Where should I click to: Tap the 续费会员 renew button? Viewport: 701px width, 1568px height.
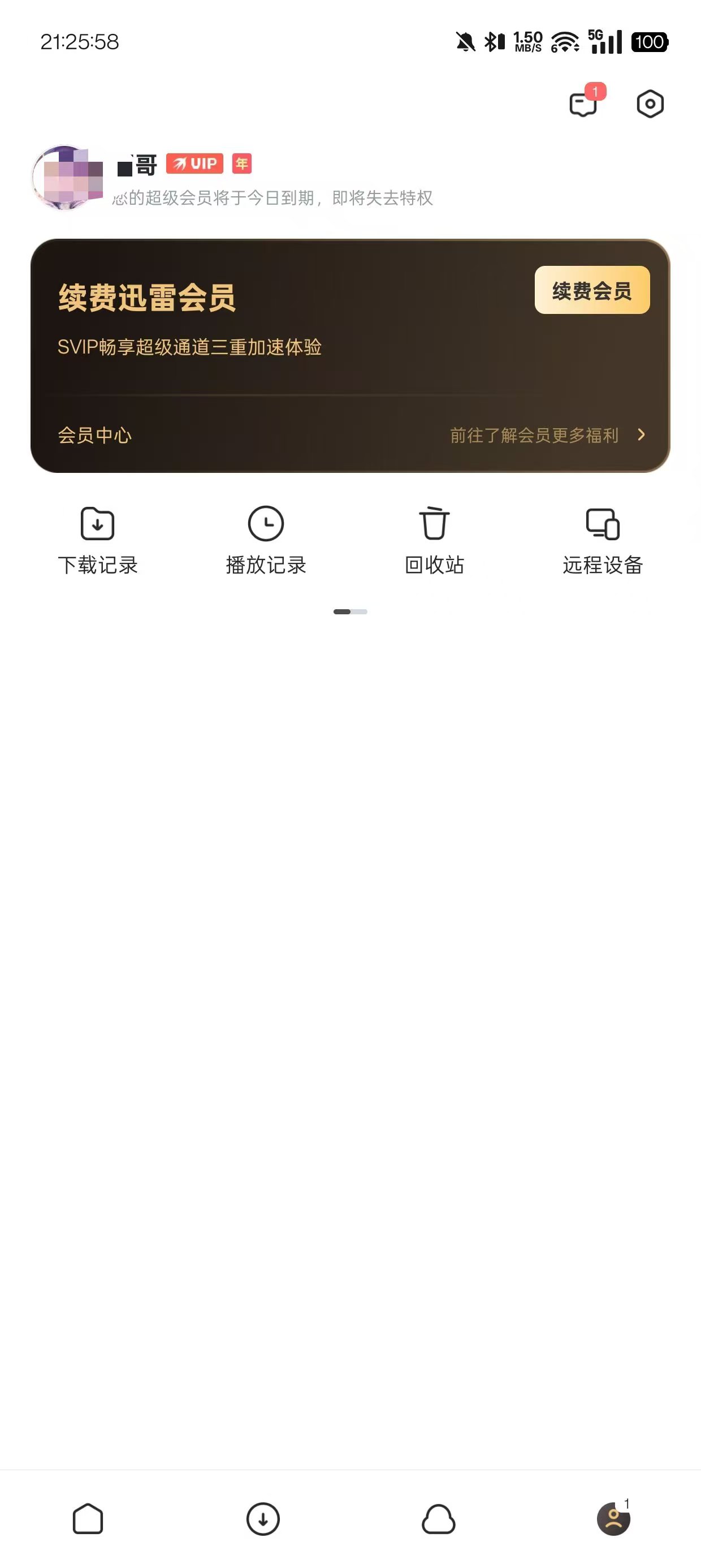tap(591, 290)
